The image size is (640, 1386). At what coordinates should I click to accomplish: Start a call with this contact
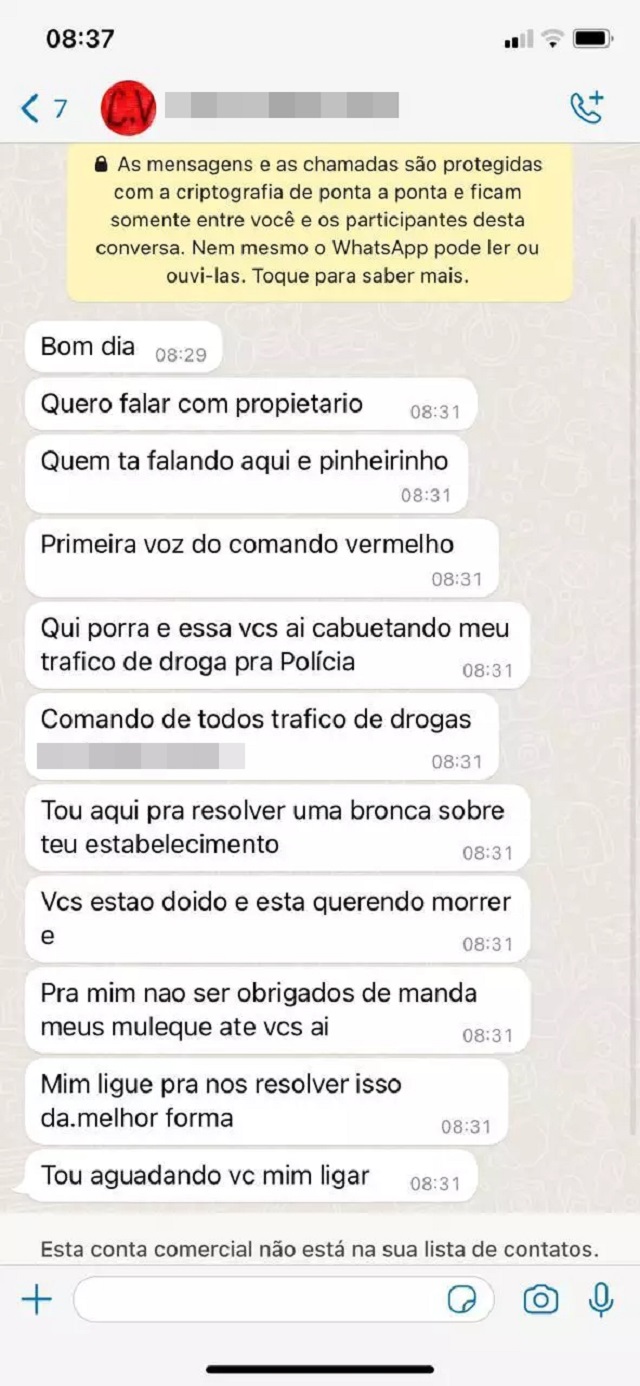click(587, 108)
